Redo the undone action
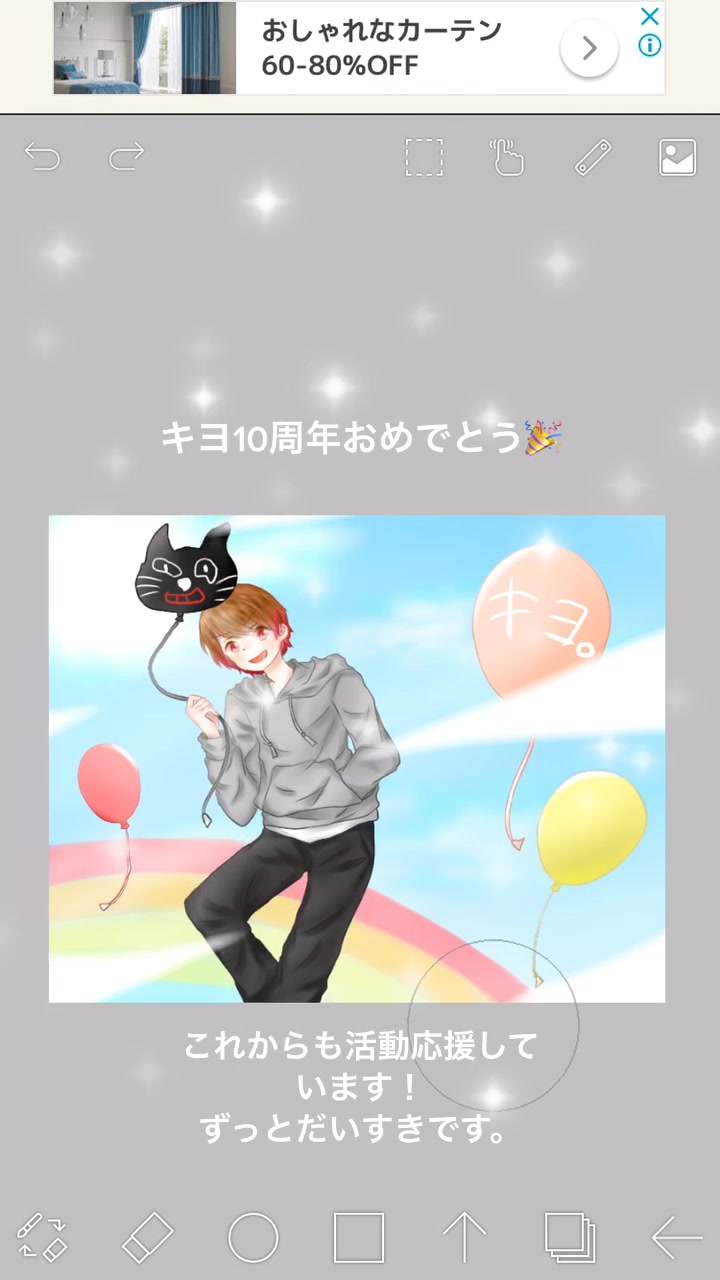The height and width of the screenshot is (1280, 720). click(x=126, y=157)
